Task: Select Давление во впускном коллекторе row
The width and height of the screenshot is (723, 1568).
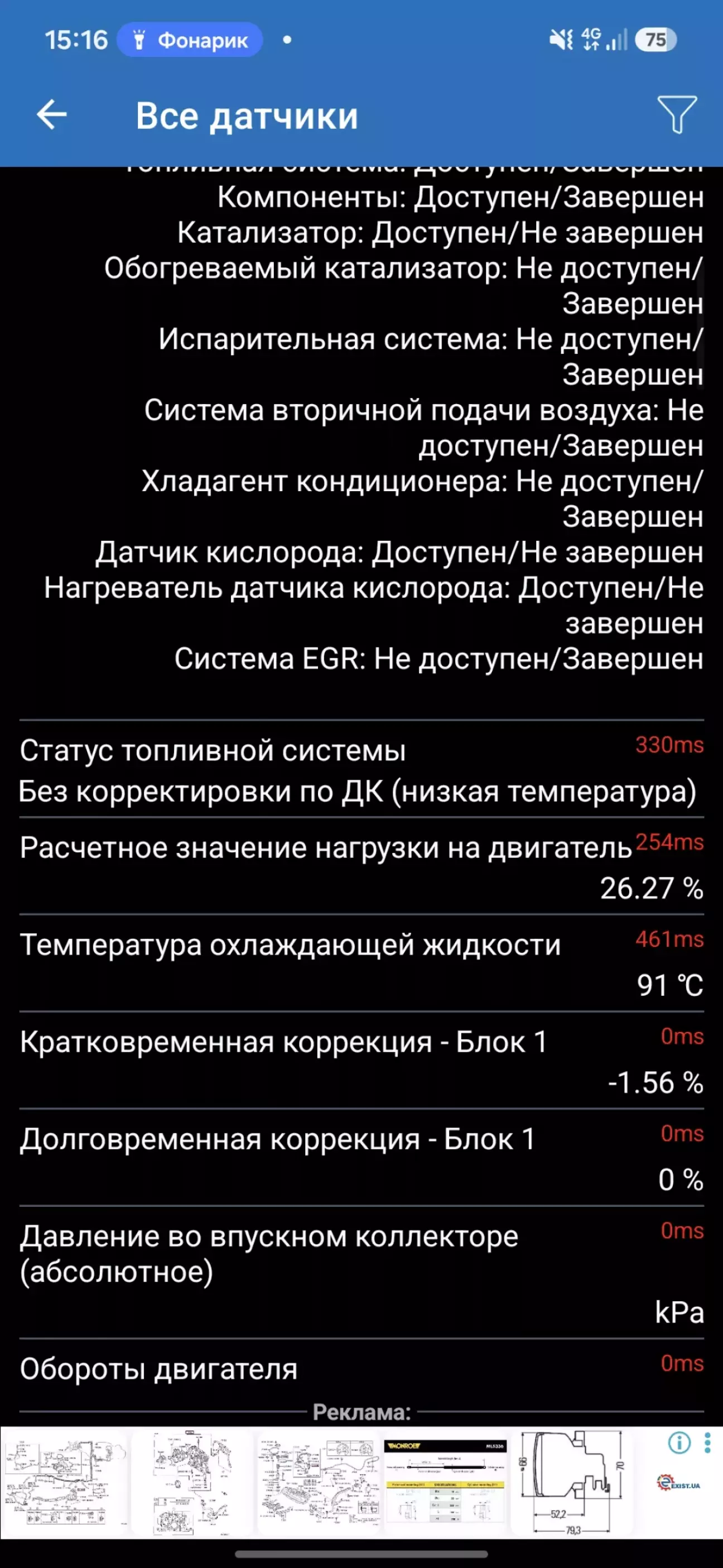Action: 361,1273
